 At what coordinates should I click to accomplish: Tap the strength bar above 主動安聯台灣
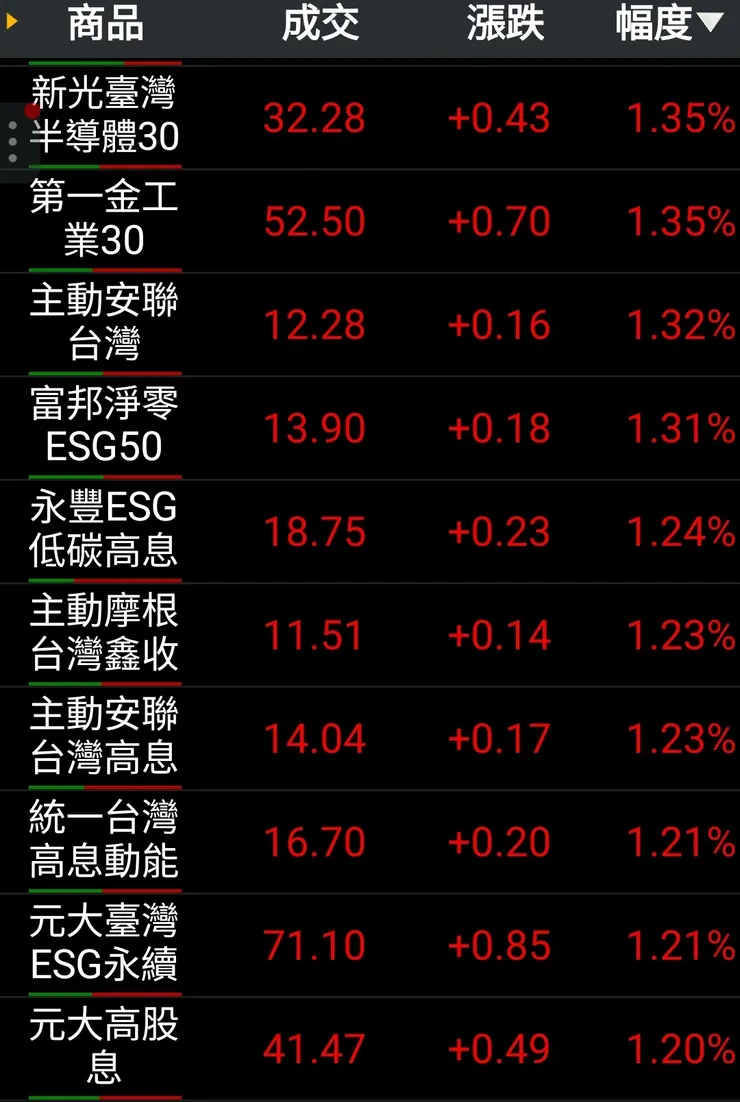click(104, 268)
